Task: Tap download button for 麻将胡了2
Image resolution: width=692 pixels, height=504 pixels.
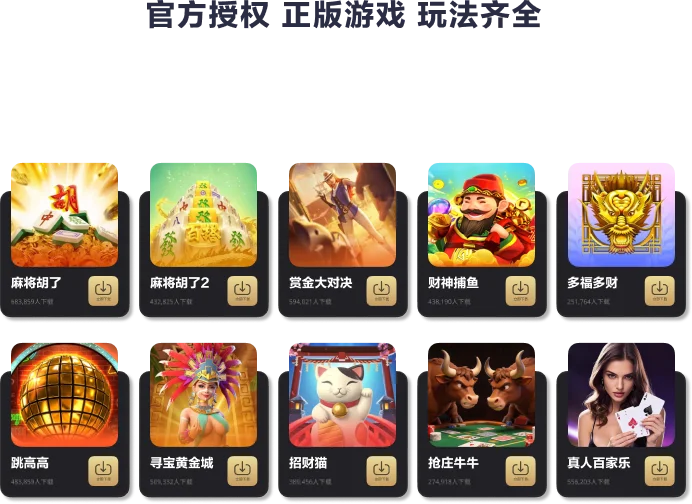Action: 242,290
